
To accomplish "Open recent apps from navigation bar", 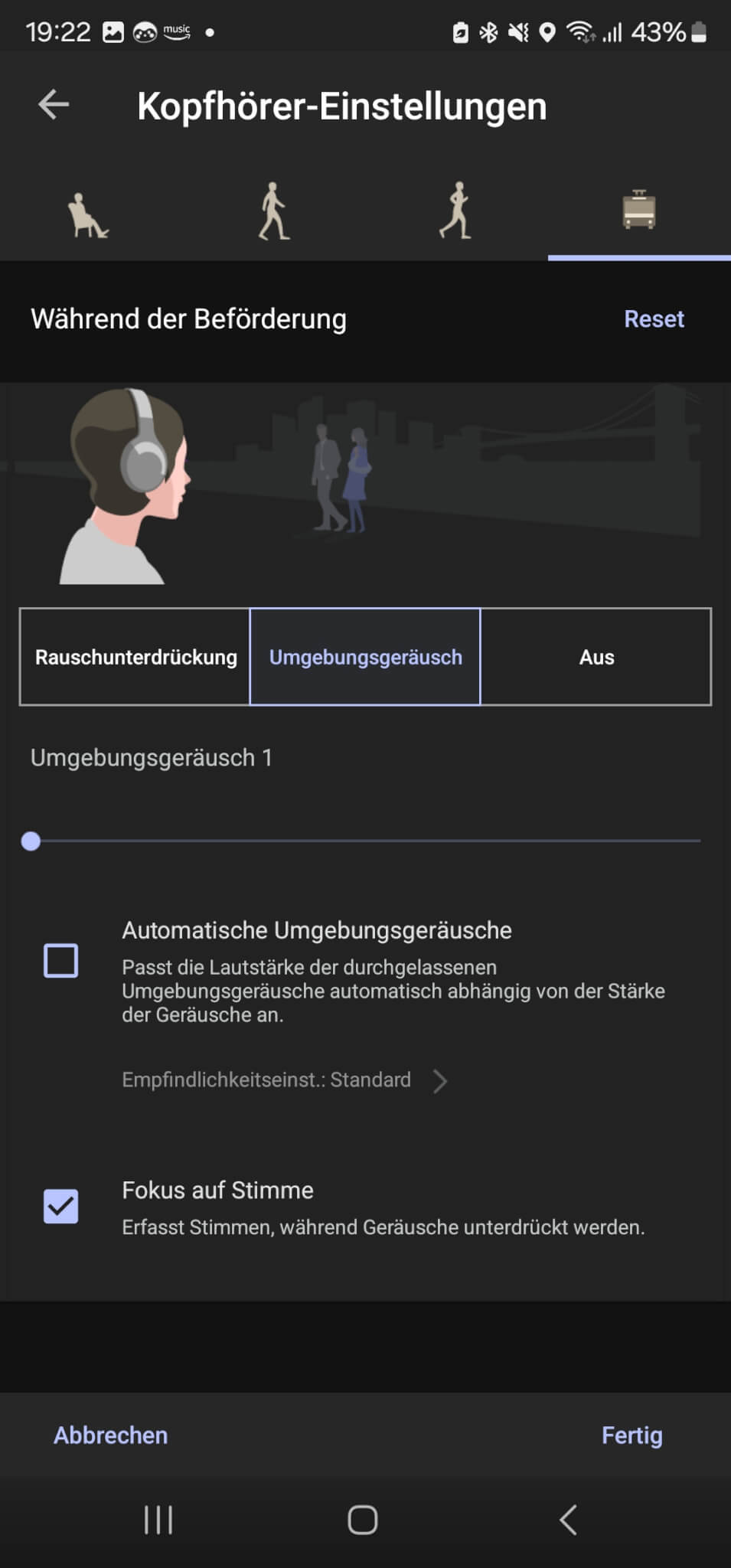I will [x=158, y=1520].
